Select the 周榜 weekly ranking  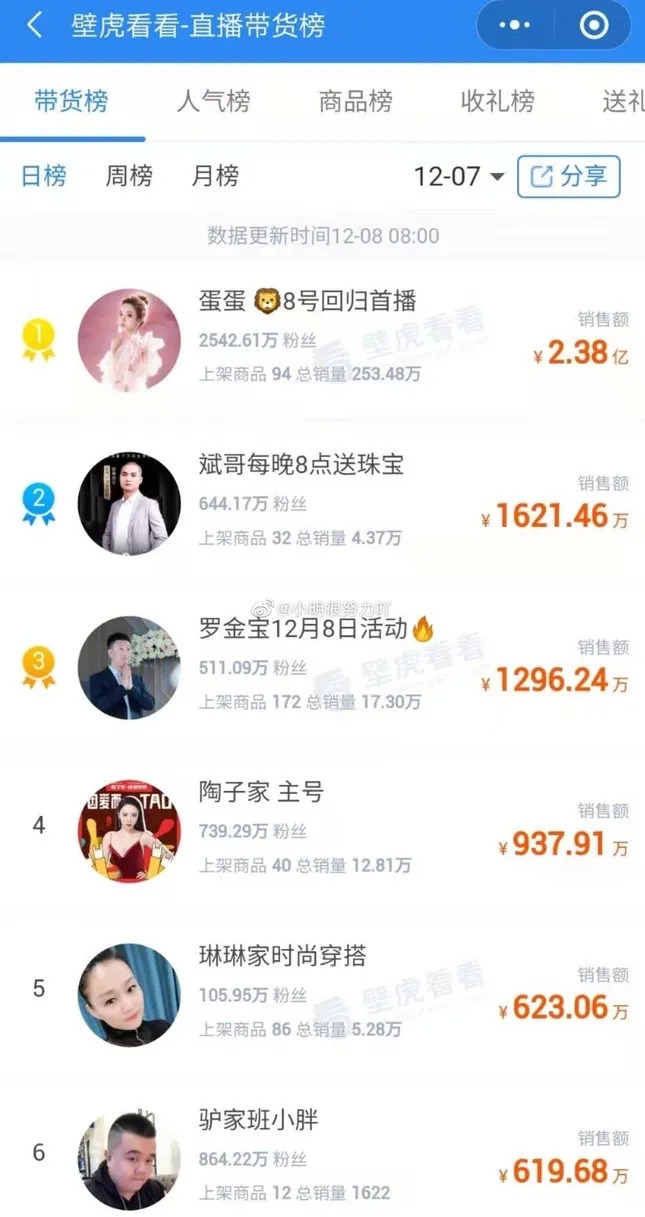tap(129, 176)
